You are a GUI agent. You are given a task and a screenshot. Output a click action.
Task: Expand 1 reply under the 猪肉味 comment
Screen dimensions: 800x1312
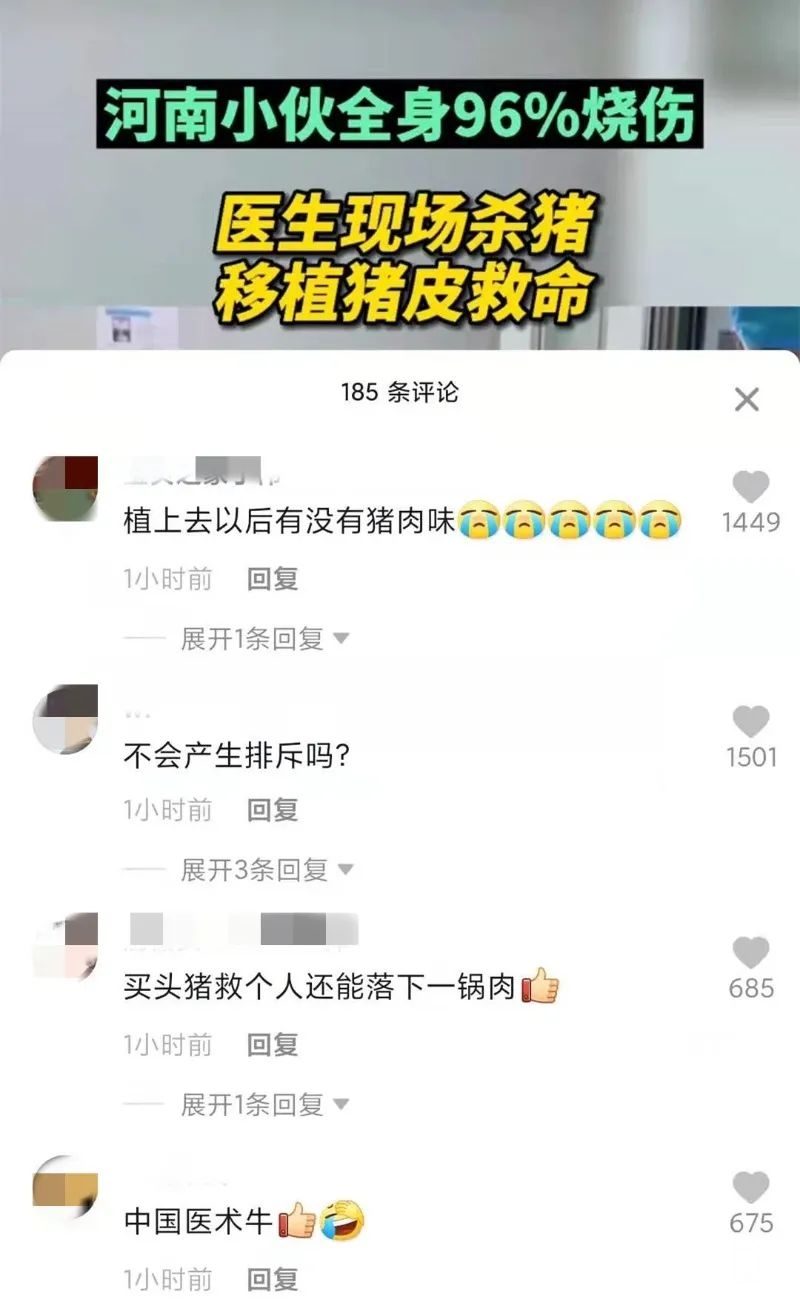point(264,638)
